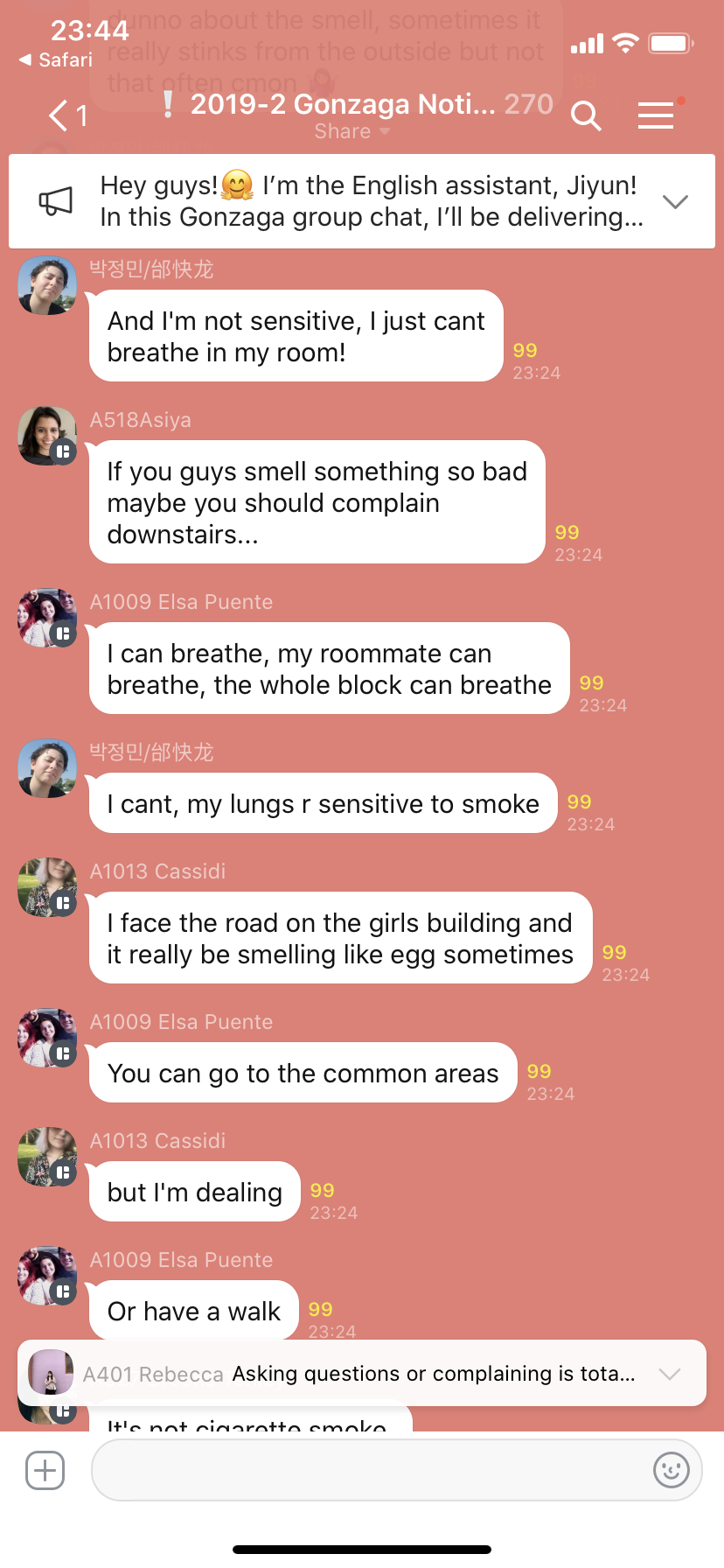View A518Asiya's profile picture
The height and width of the screenshot is (1568, 724).
(47, 436)
